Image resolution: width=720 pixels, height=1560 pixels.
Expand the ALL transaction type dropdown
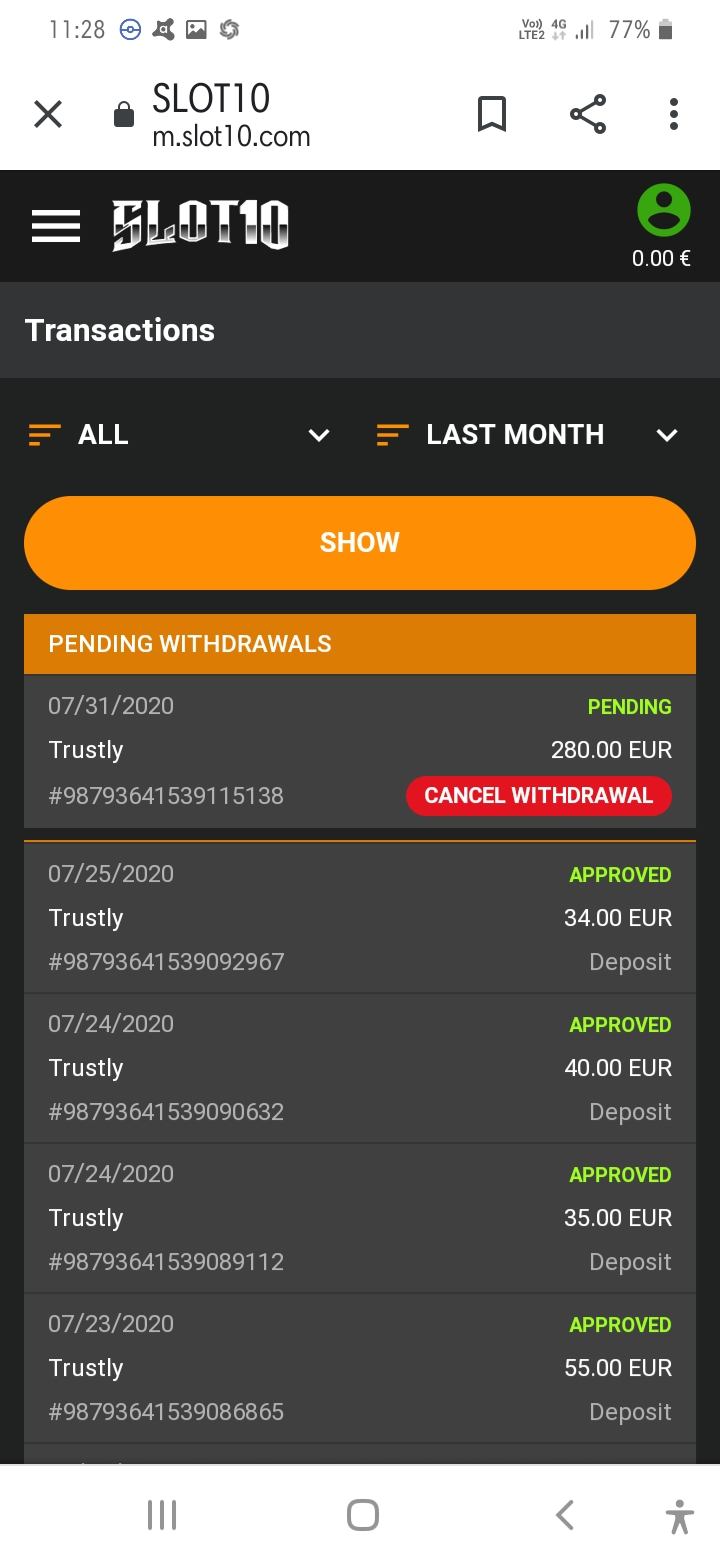click(180, 435)
